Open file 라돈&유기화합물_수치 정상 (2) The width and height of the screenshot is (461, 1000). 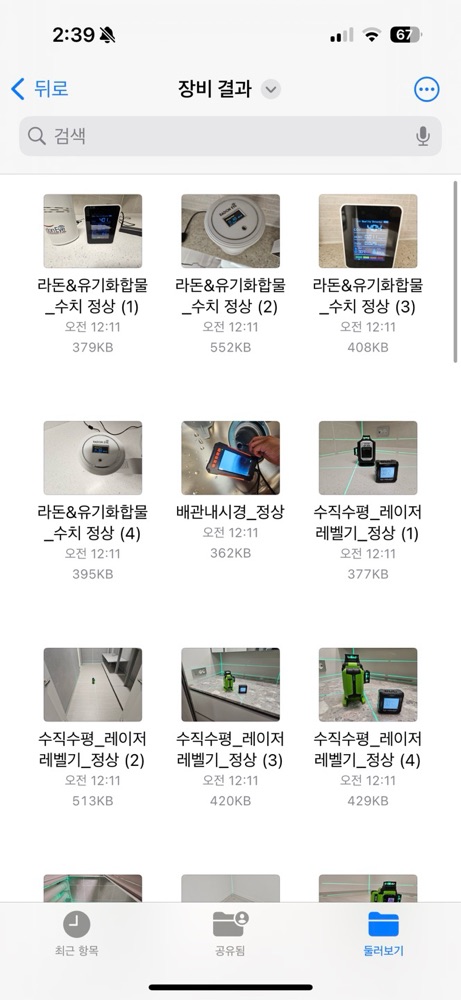tap(230, 232)
